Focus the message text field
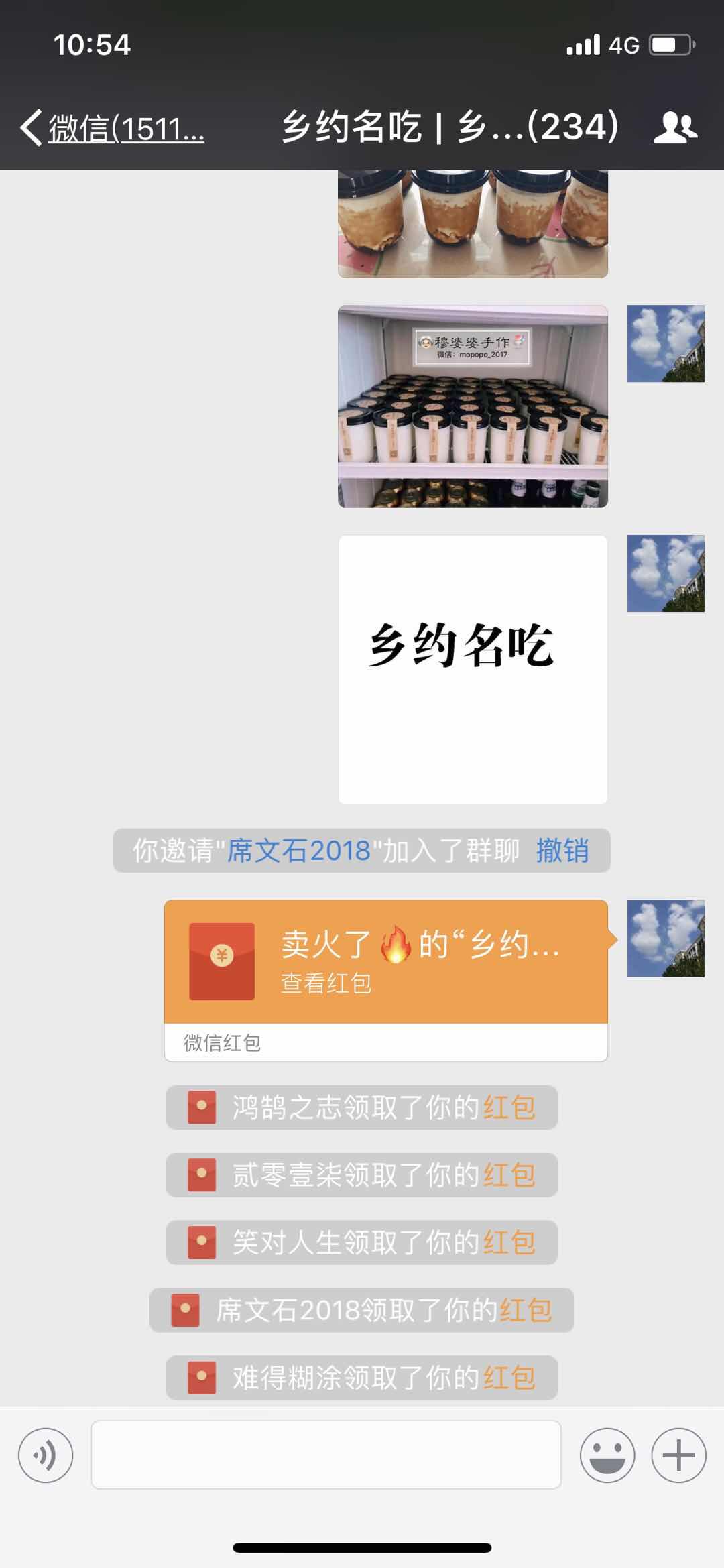 (x=326, y=1455)
